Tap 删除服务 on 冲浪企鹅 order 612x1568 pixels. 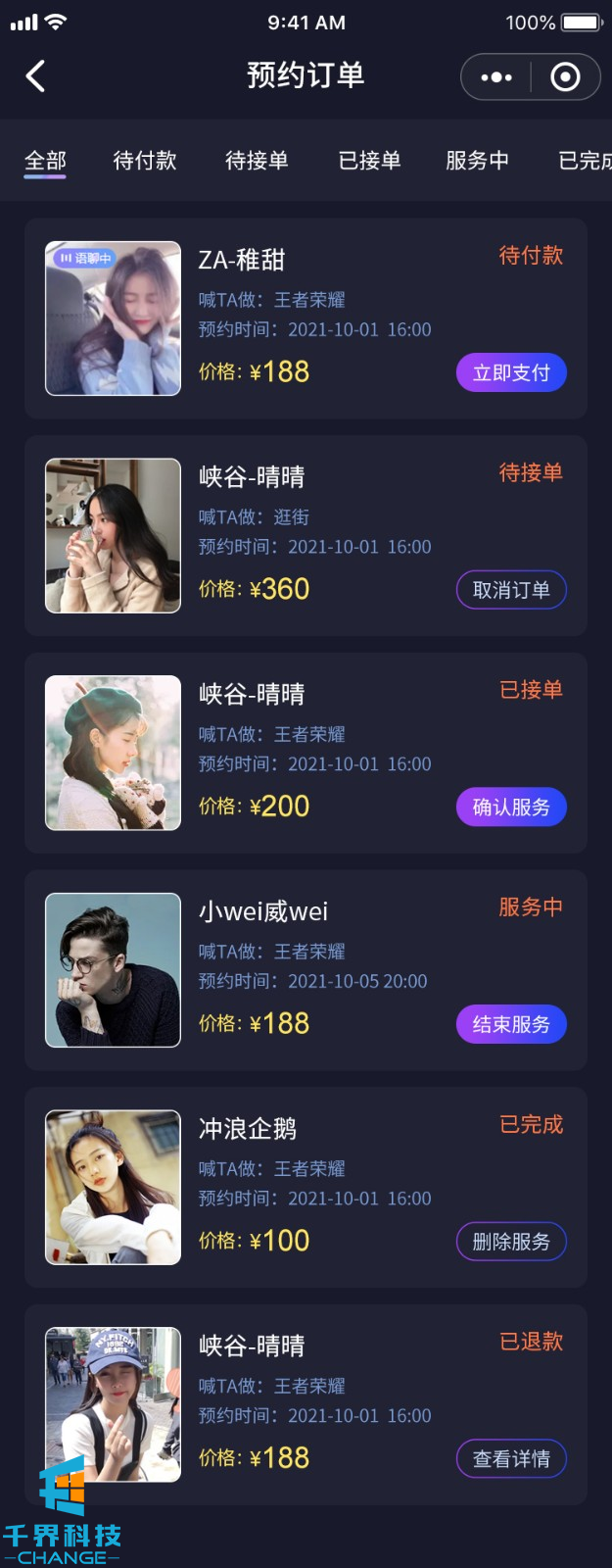coord(511,1242)
